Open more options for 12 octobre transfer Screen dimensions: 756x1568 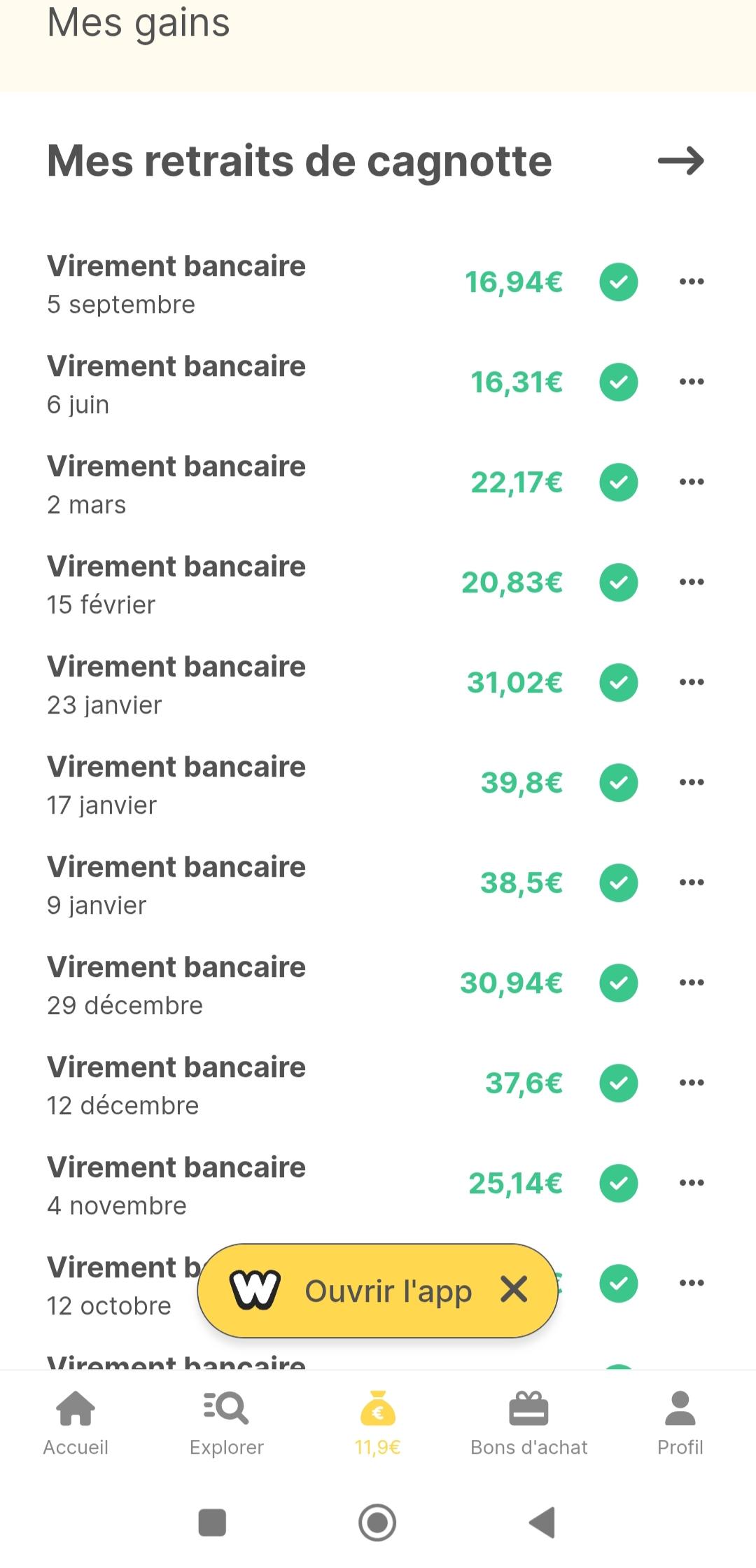coord(692,1283)
